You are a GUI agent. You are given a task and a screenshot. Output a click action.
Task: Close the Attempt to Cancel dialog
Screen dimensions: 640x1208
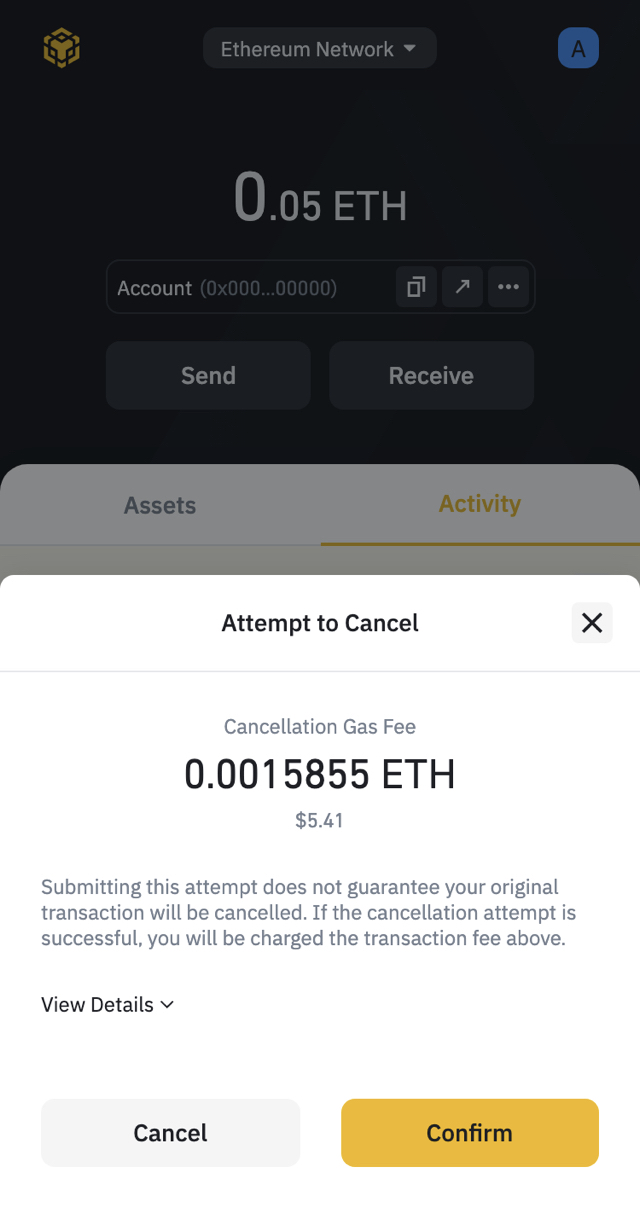tap(592, 623)
